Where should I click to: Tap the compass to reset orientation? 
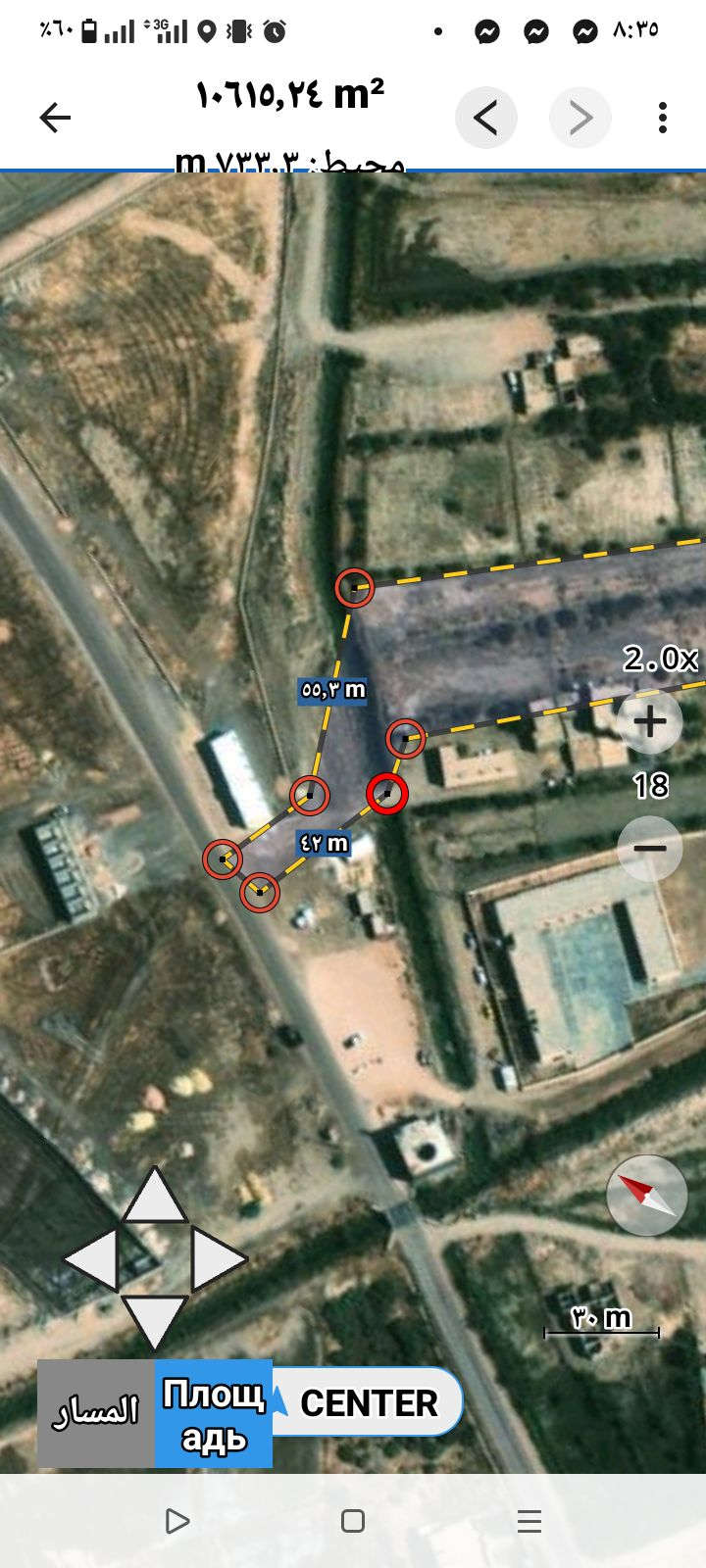646,1195
